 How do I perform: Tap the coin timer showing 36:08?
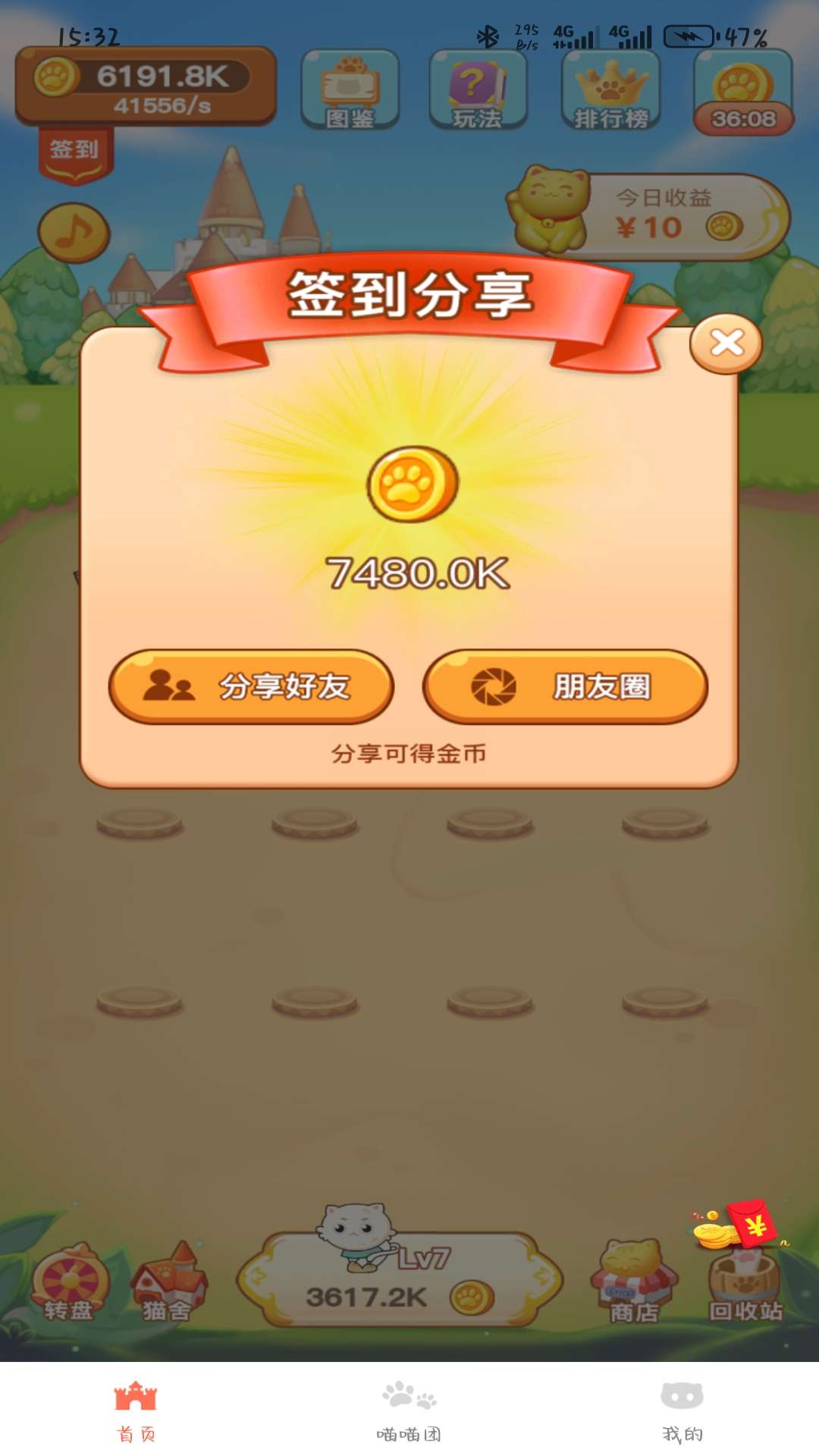click(743, 93)
